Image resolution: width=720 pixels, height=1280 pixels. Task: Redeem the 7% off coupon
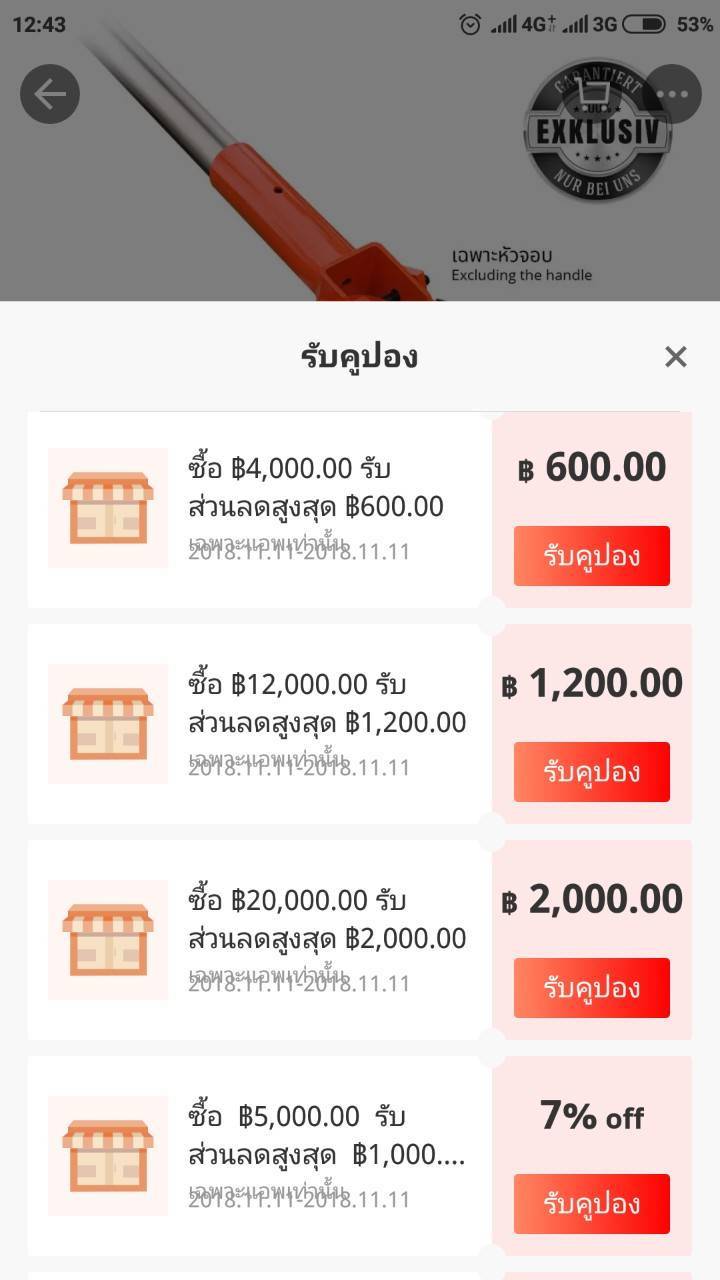(x=591, y=1204)
